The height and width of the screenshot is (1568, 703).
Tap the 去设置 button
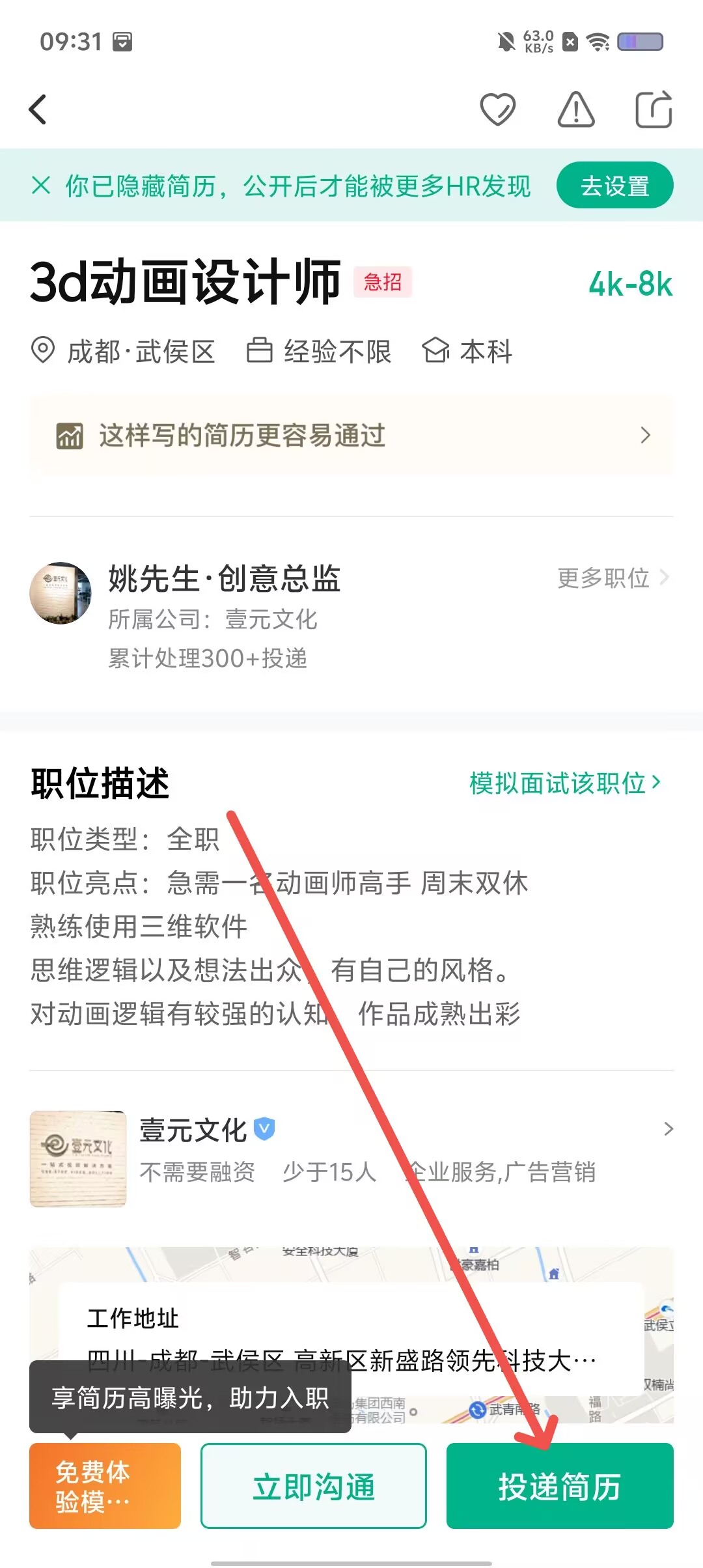pyautogui.click(x=614, y=186)
